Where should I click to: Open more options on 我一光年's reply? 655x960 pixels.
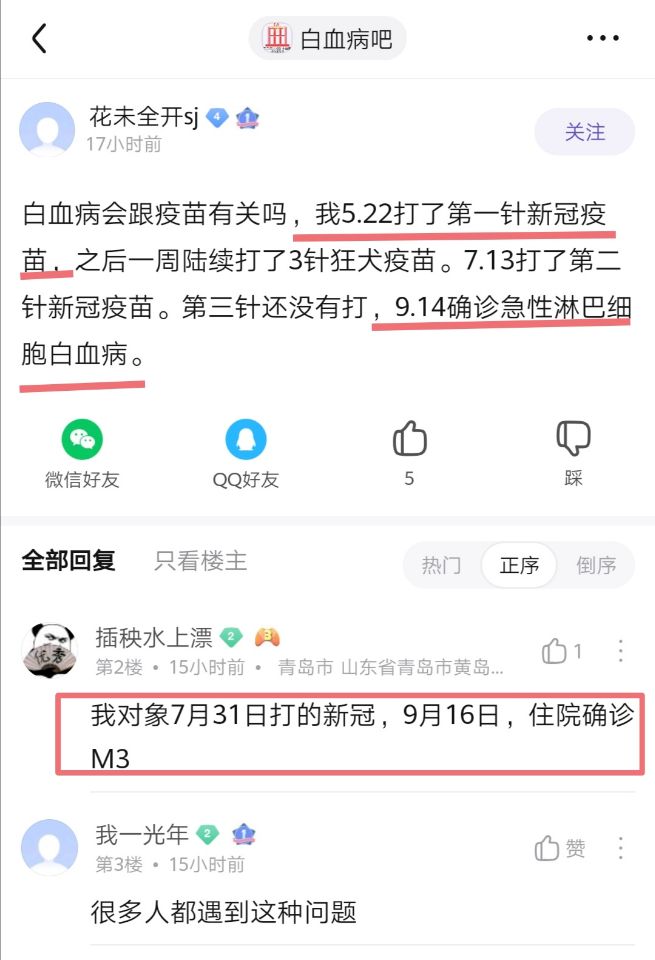coord(621,849)
